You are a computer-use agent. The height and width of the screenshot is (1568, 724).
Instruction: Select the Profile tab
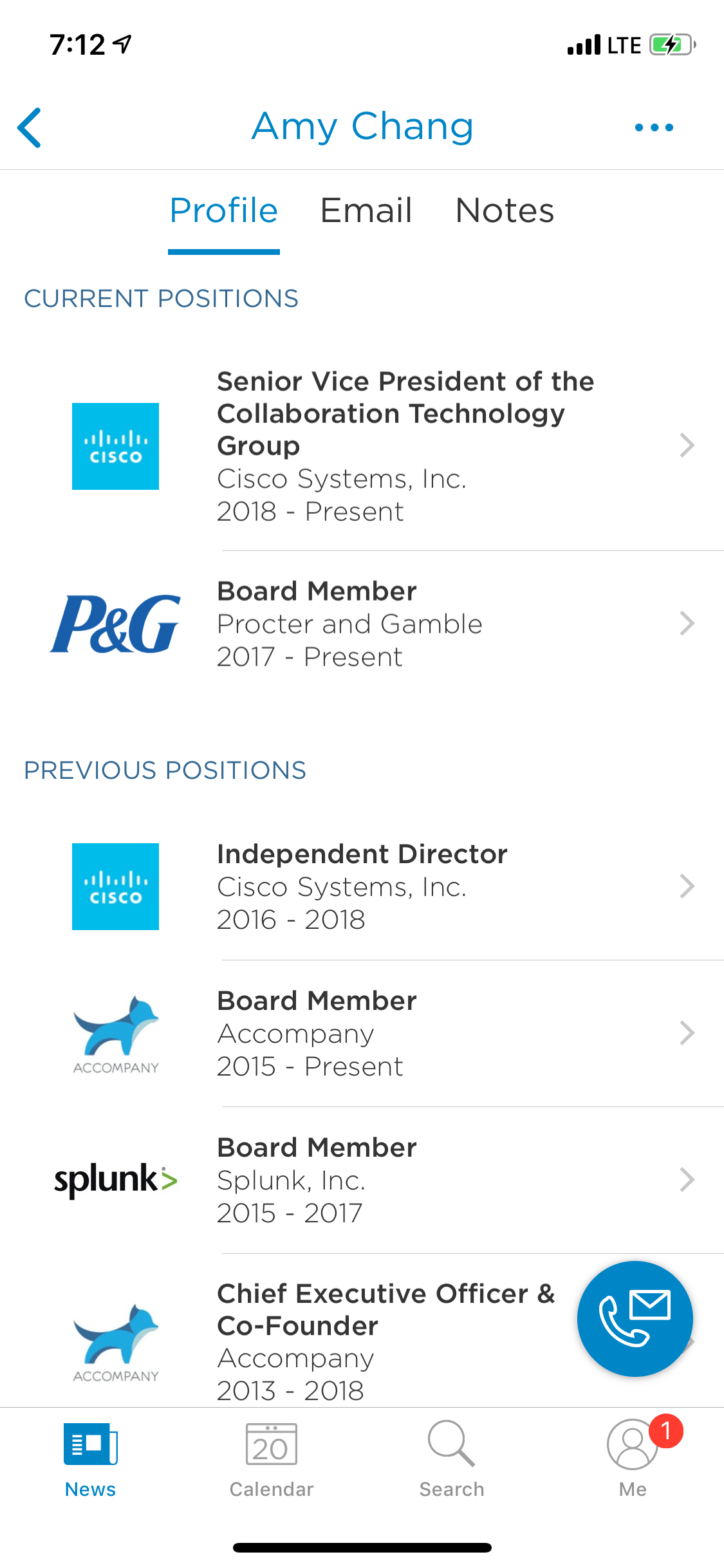[x=224, y=210]
